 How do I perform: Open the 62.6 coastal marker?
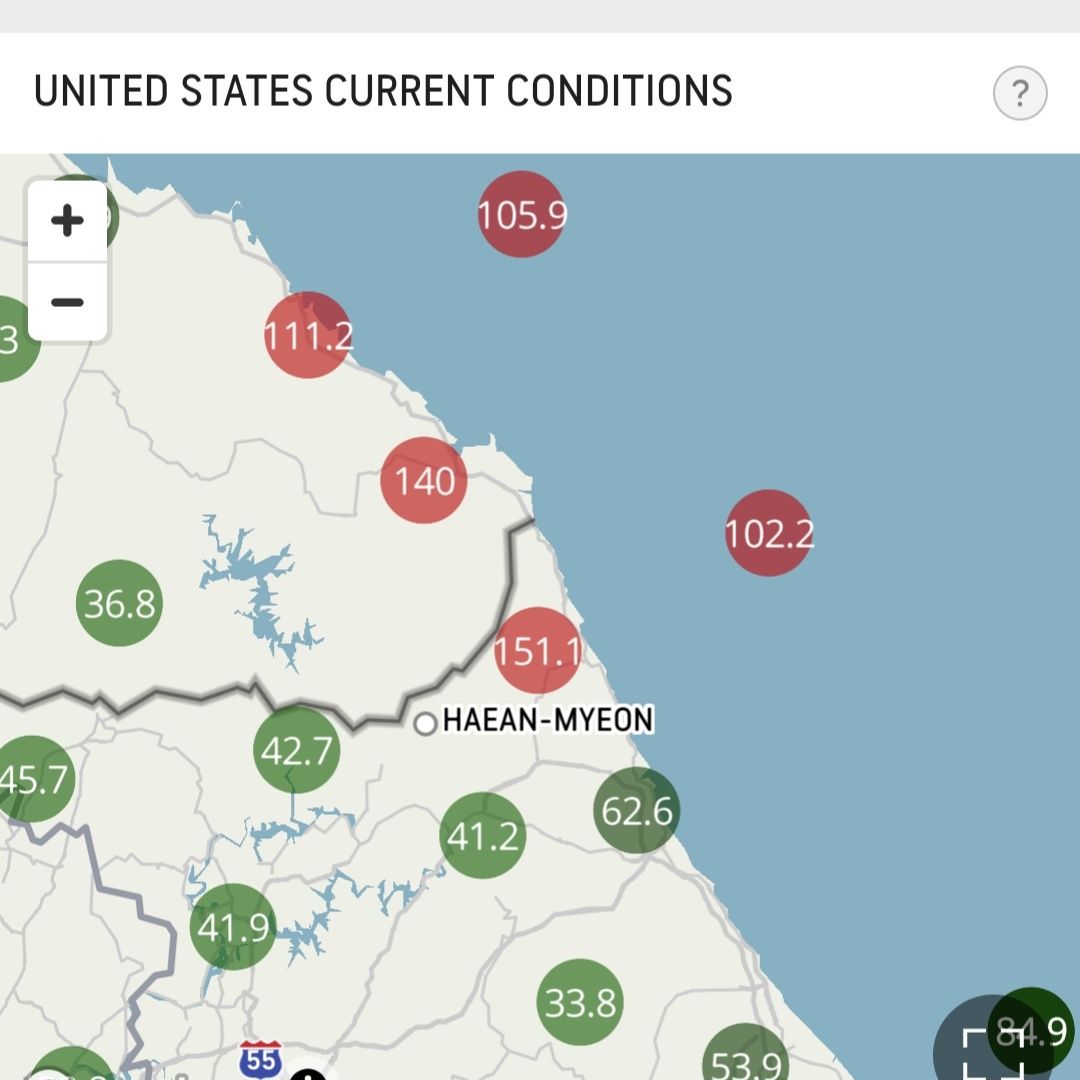click(637, 810)
